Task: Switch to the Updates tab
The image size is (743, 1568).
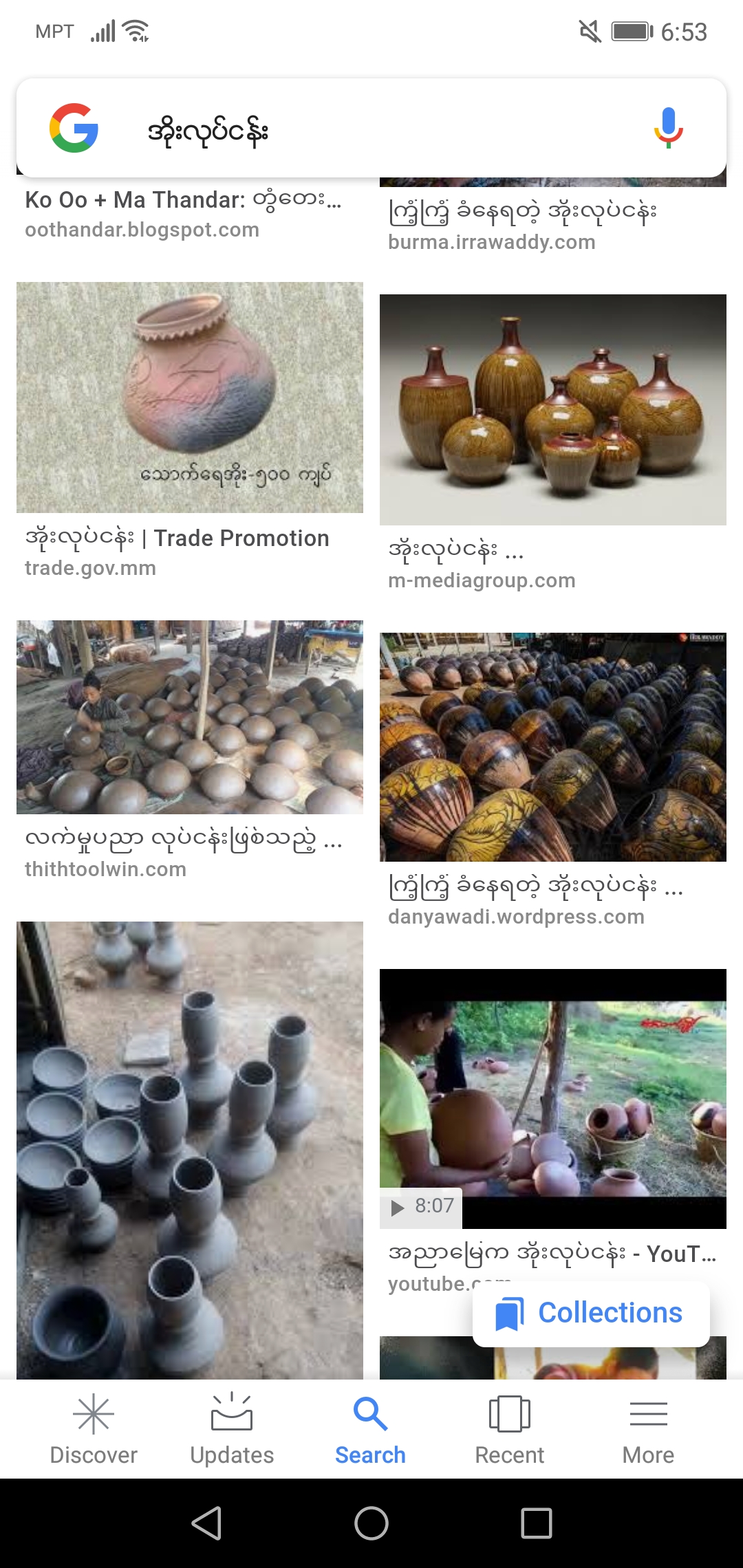Action: click(232, 1429)
